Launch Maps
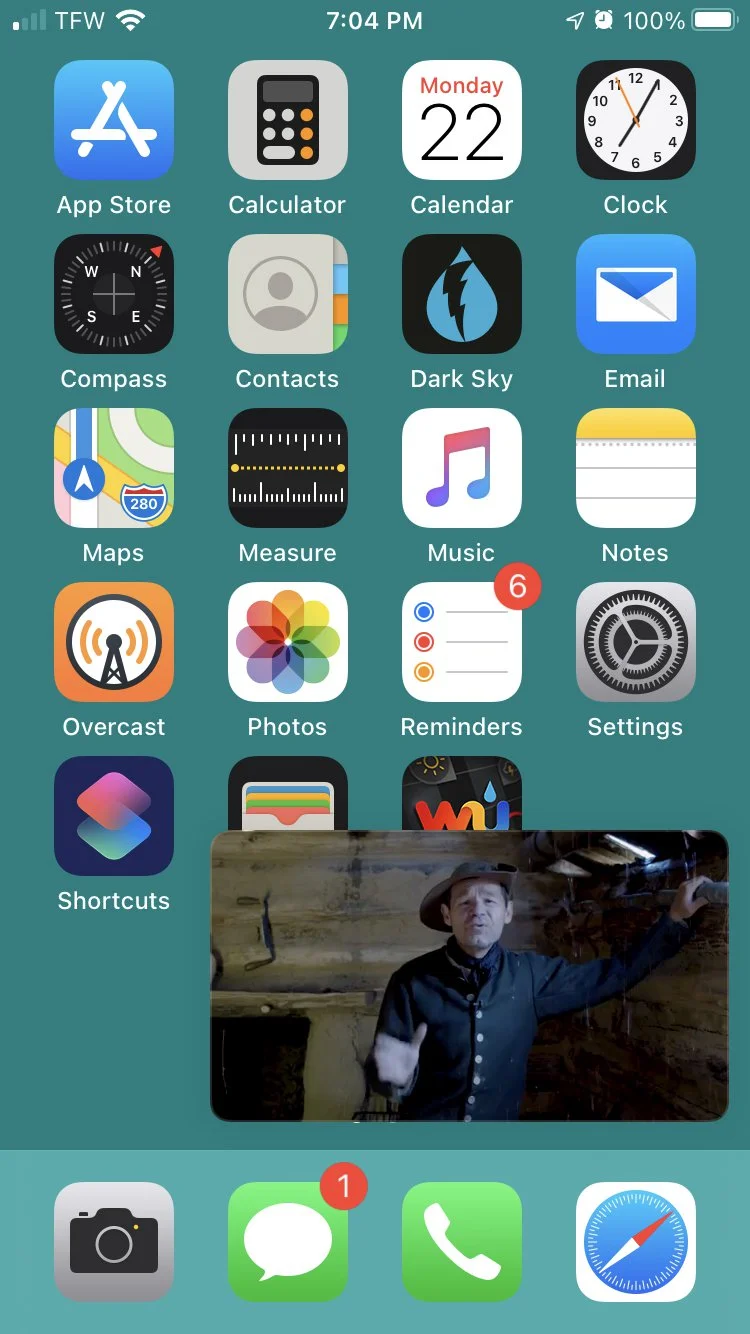 pyautogui.click(x=114, y=468)
